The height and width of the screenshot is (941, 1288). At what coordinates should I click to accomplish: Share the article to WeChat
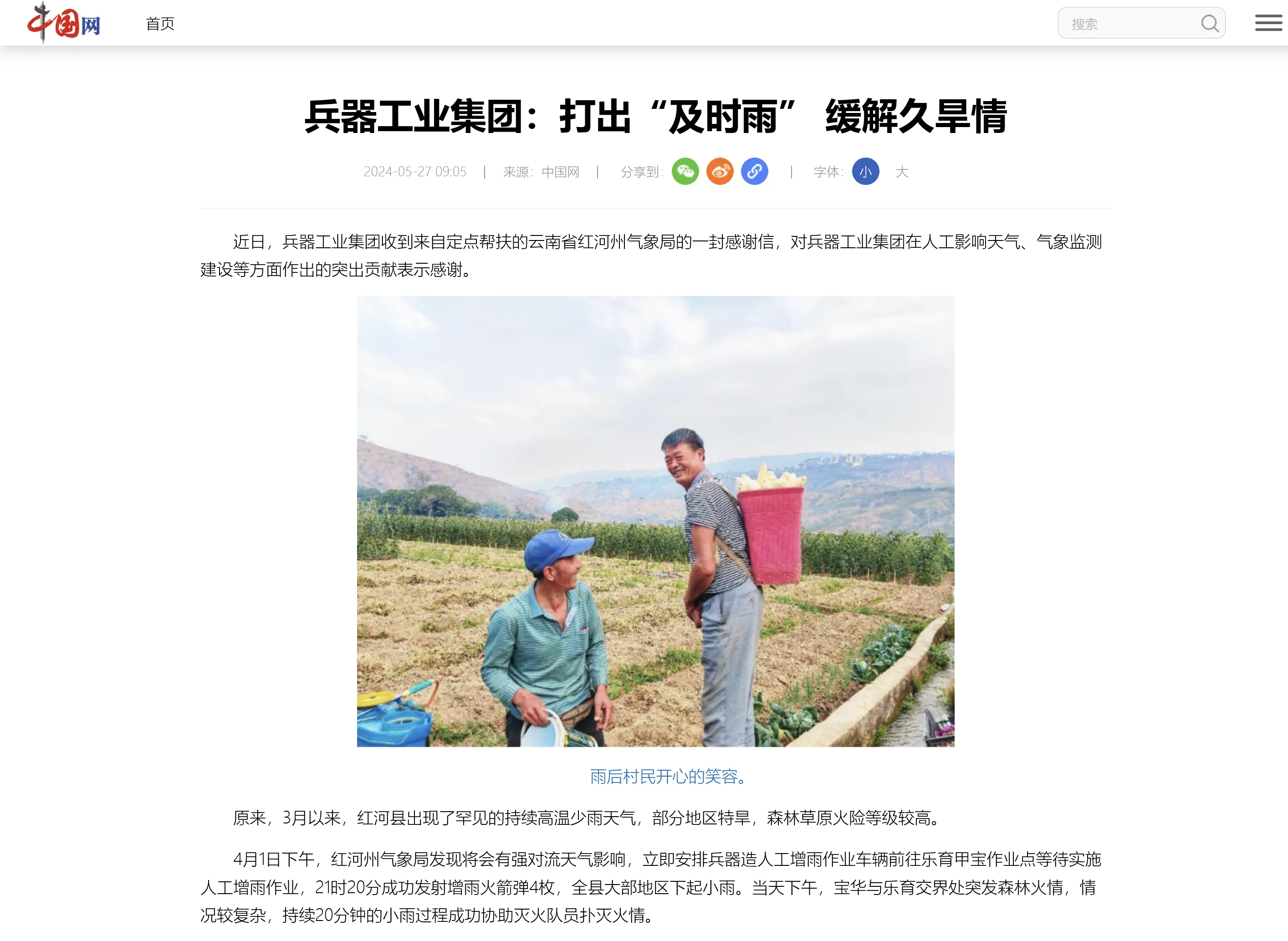[685, 171]
